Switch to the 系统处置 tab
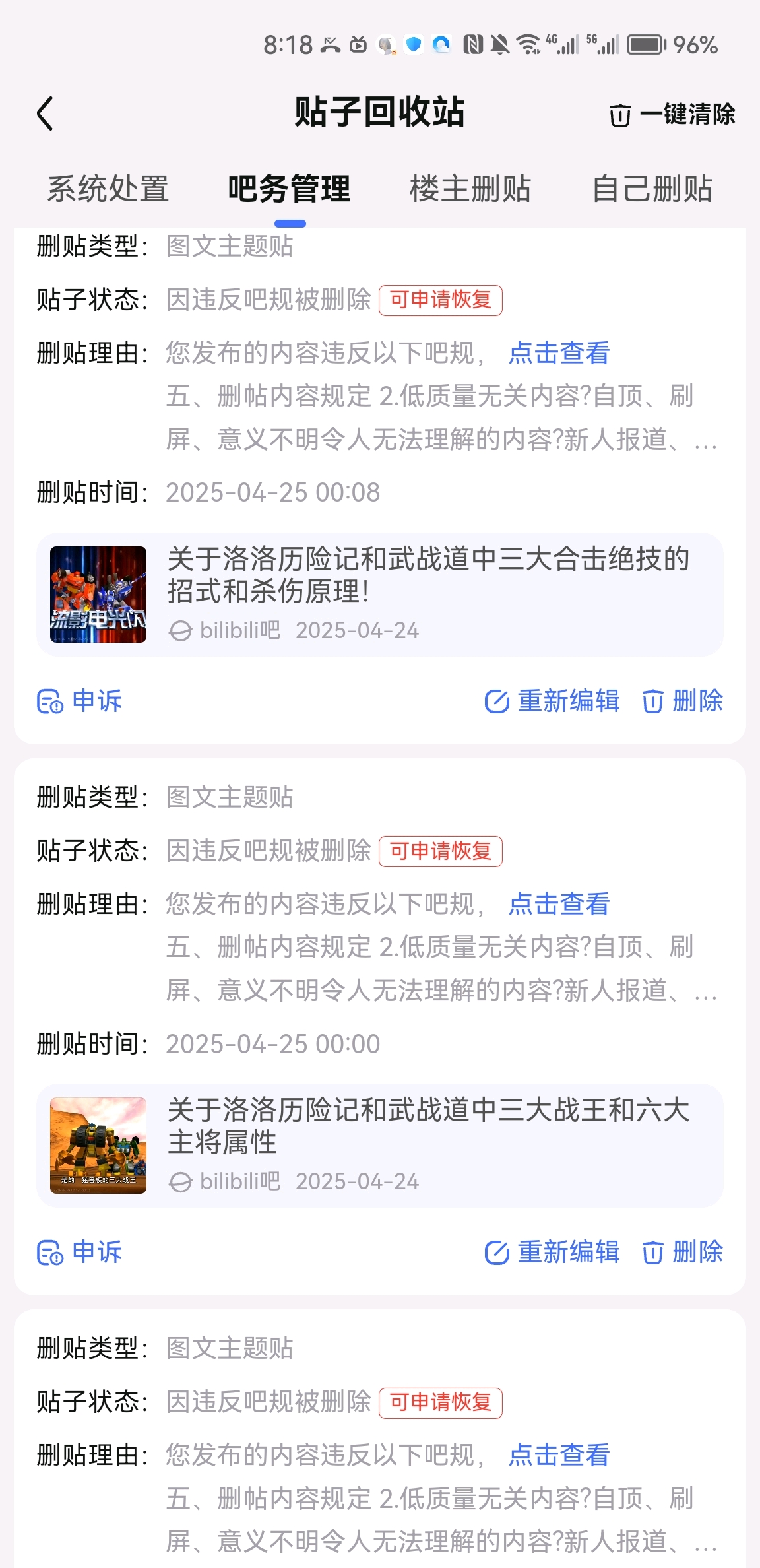Viewport: 760px width, 1568px height. [108, 189]
